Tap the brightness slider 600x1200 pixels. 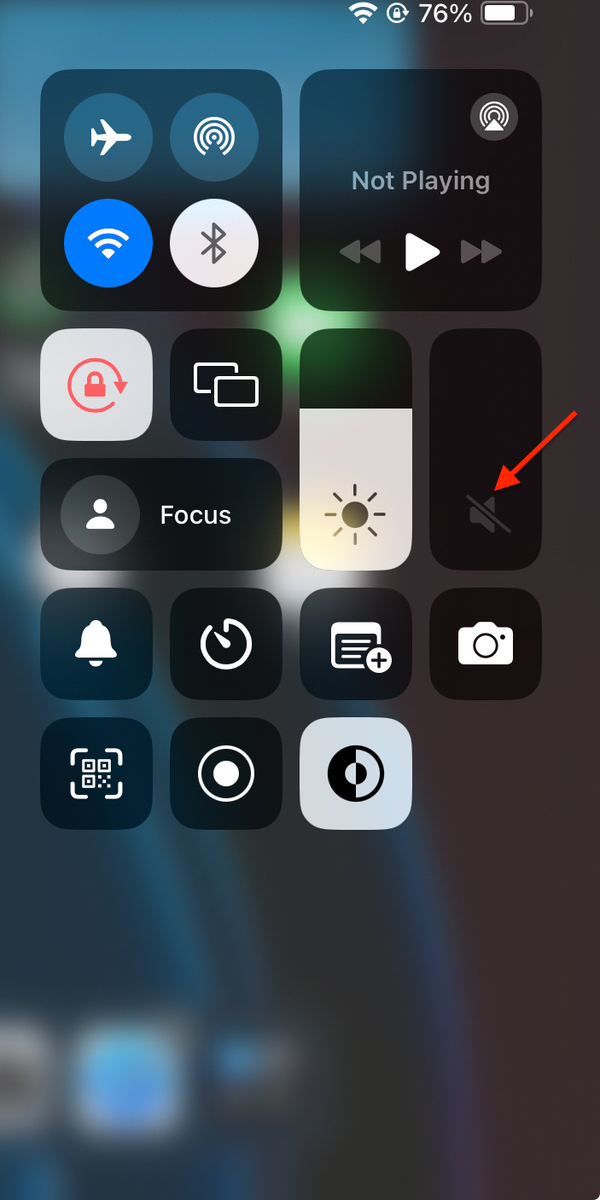[355, 450]
